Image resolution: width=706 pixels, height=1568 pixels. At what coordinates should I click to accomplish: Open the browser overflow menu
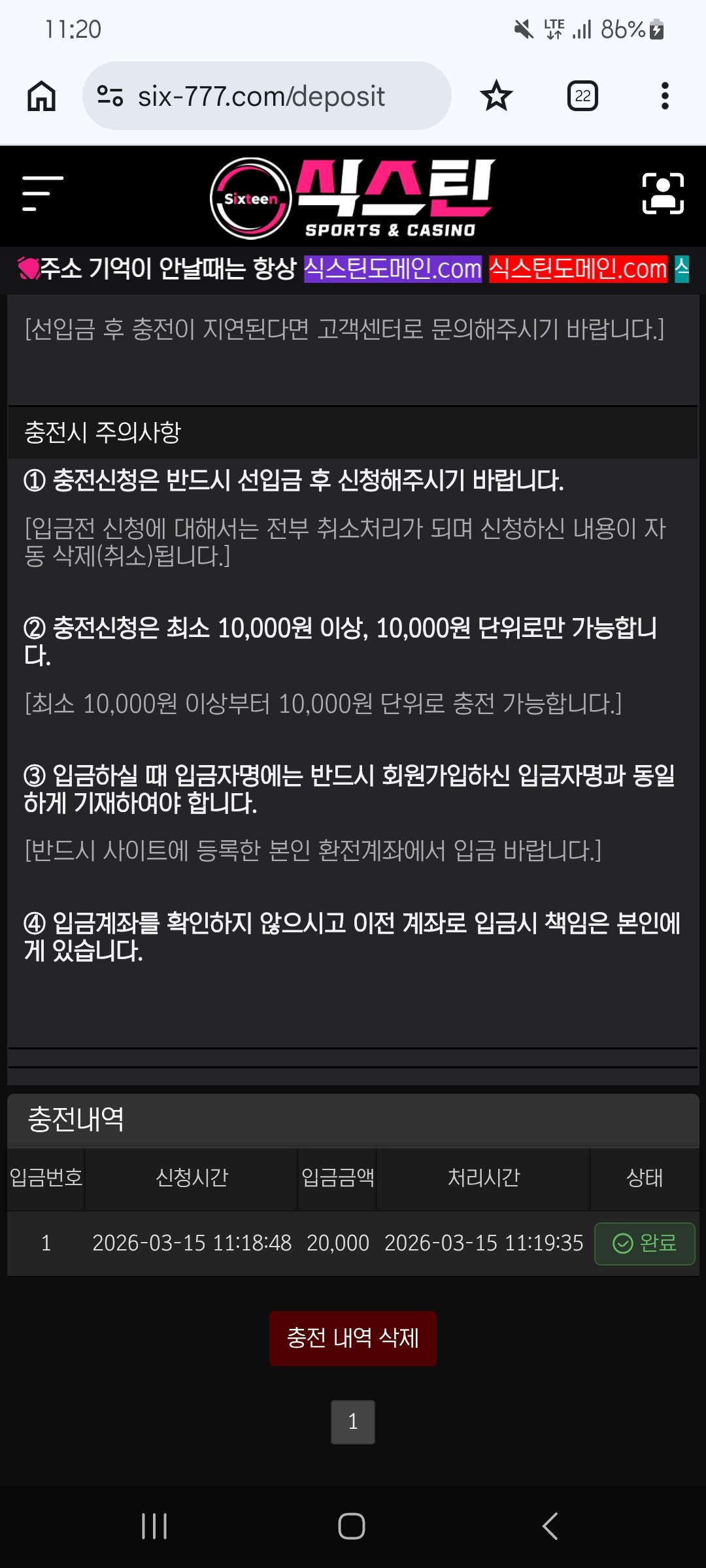[665, 96]
